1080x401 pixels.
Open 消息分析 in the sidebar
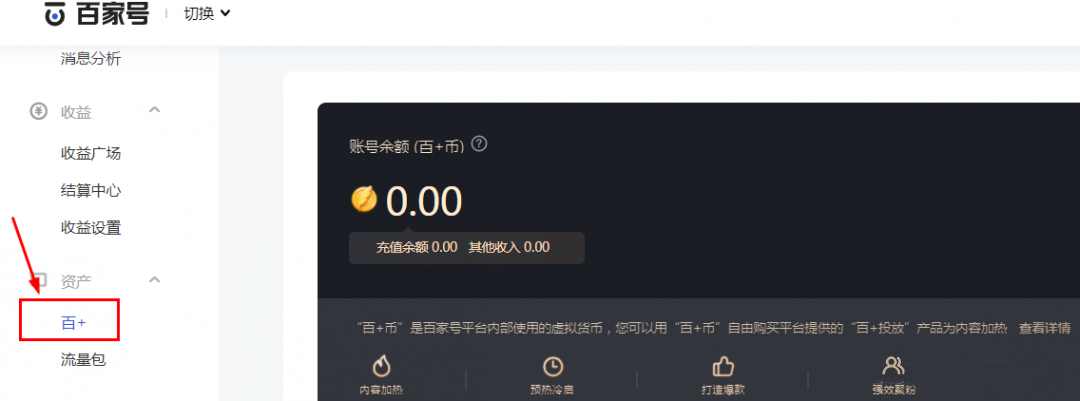tap(90, 59)
